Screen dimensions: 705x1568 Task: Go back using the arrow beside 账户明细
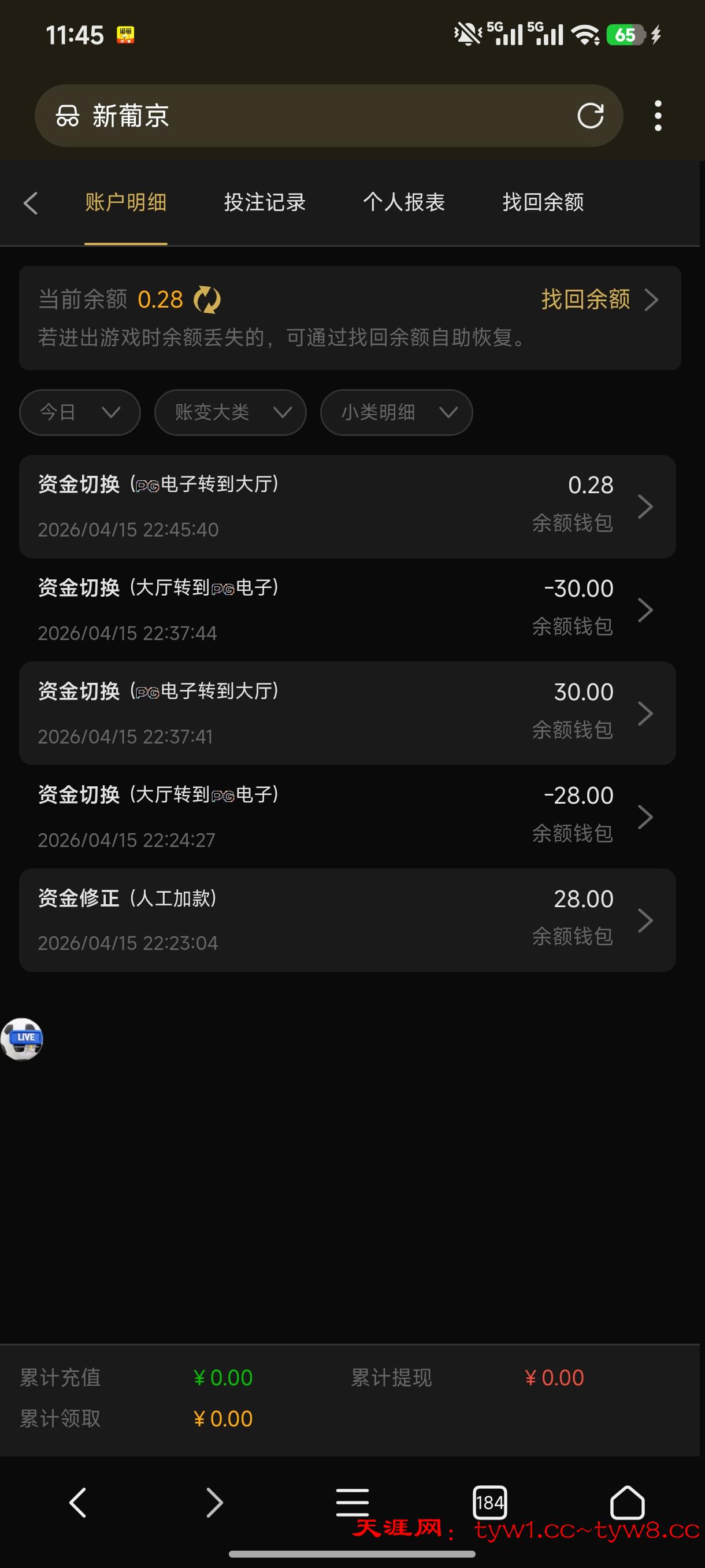(x=31, y=203)
